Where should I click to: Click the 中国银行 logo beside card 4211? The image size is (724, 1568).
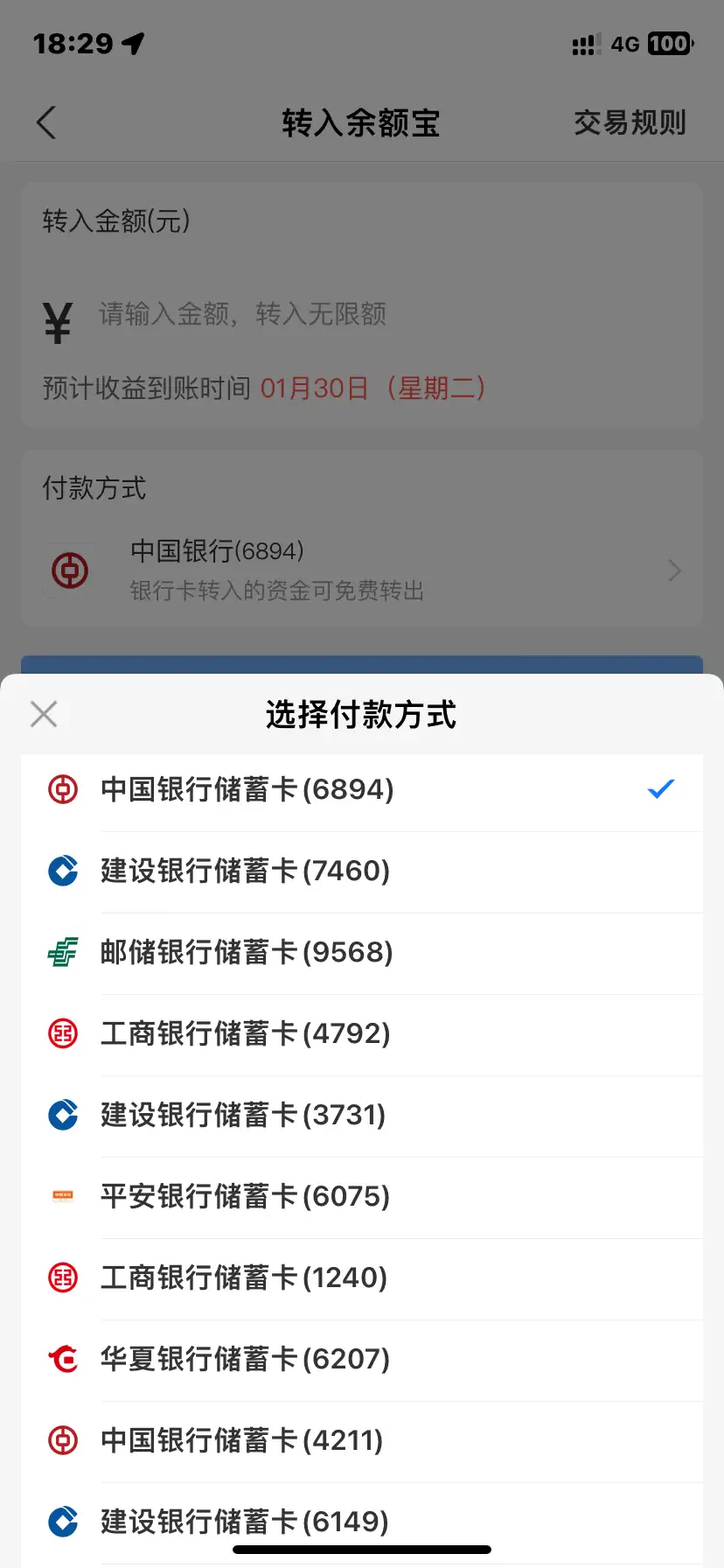(62, 1440)
